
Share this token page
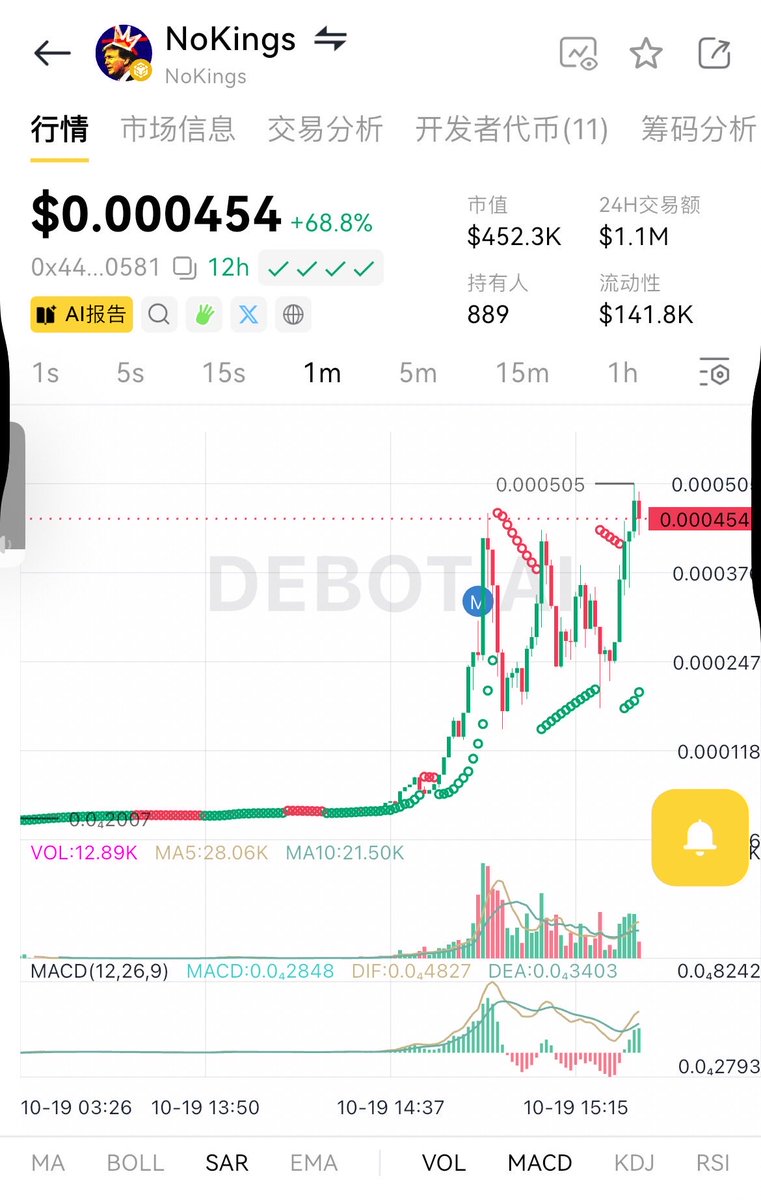click(x=714, y=53)
